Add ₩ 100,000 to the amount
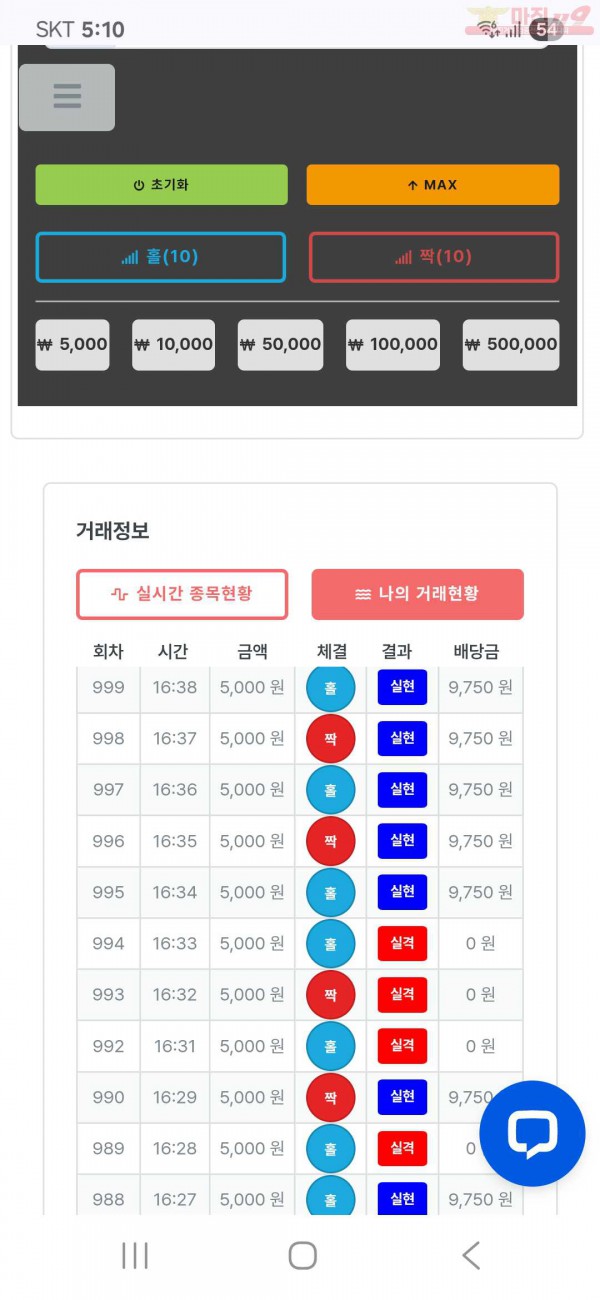Image resolution: width=600 pixels, height=1300 pixels. pyautogui.click(x=392, y=345)
